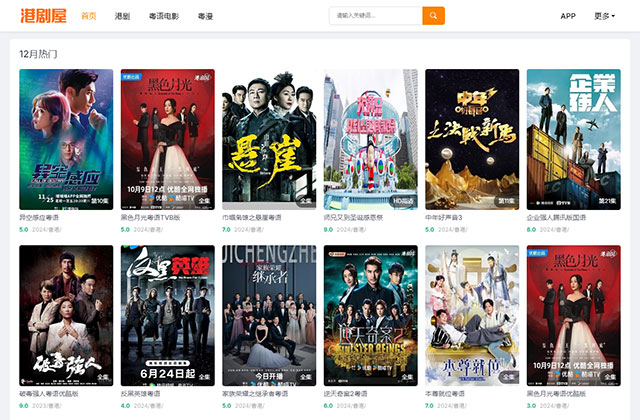Open 黑色月光粤语TVB版
The width and height of the screenshot is (640, 420).
click(x=167, y=137)
